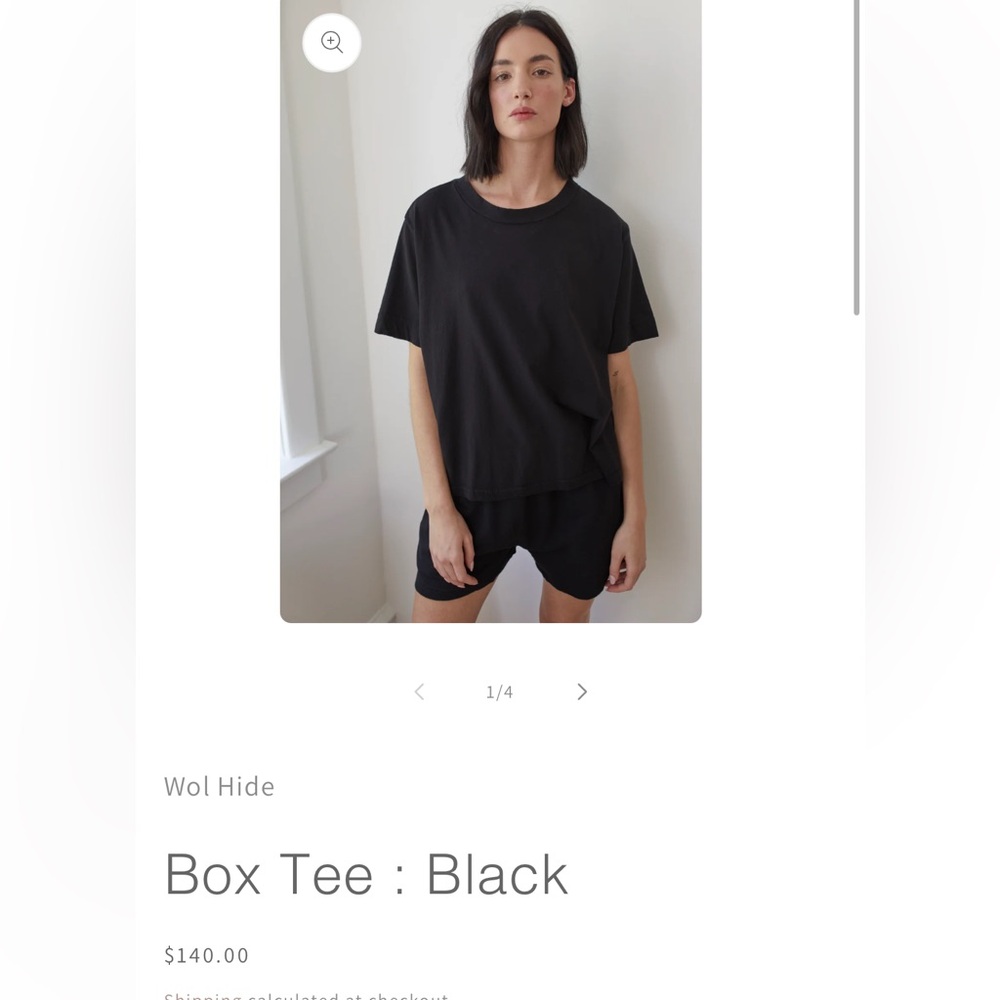The width and height of the screenshot is (1000, 1000).
Task: Go to the previous product image
Action: click(419, 692)
